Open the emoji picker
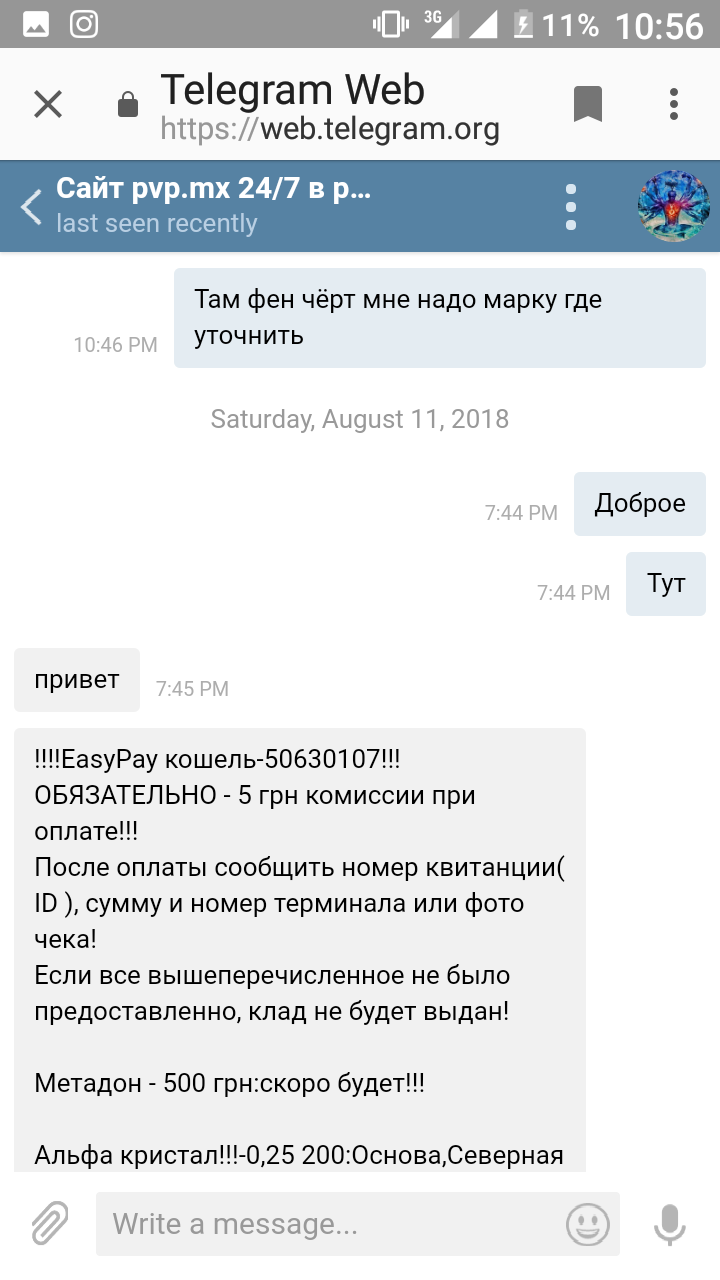 588,1223
